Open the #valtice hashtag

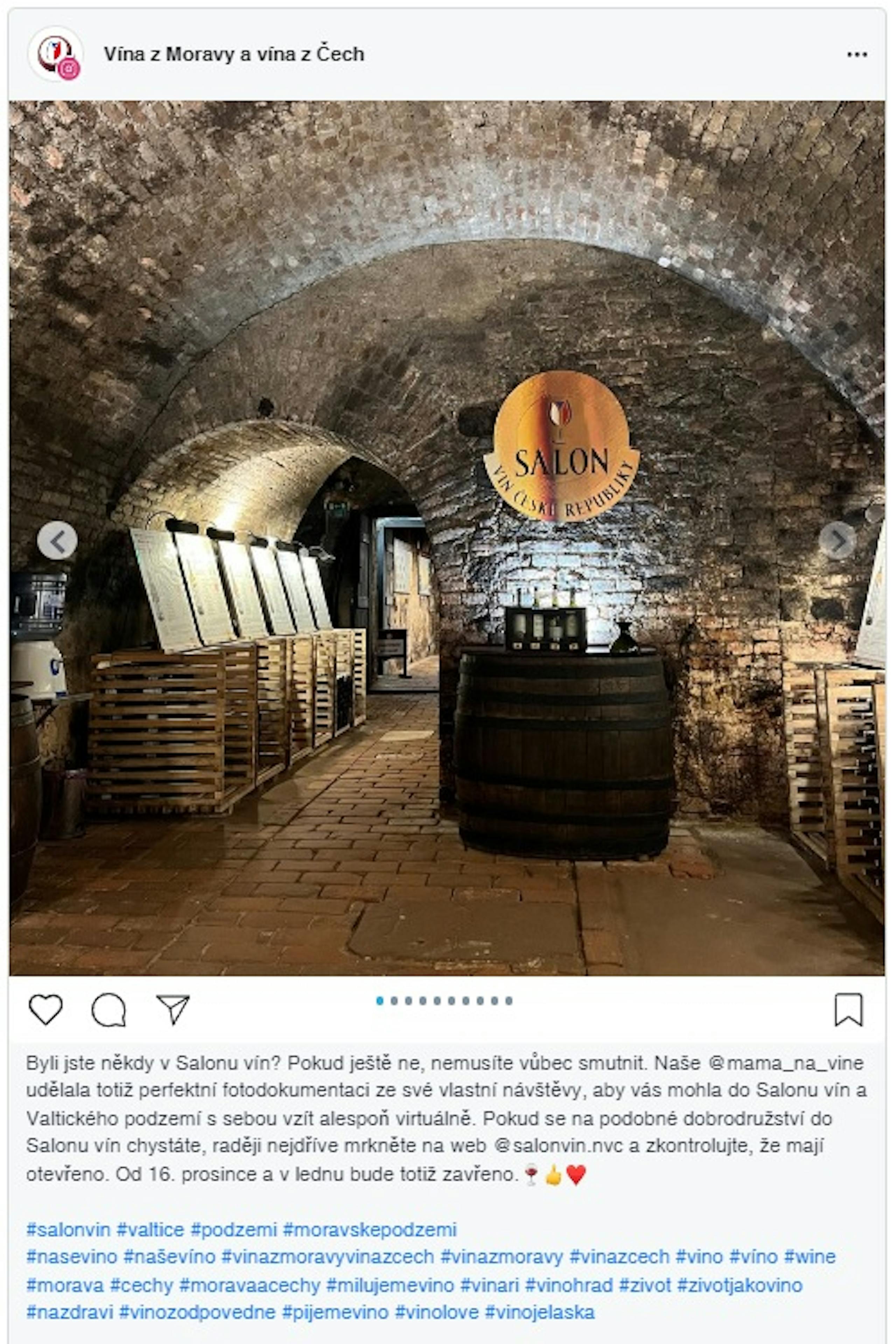pyautogui.click(x=150, y=1229)
